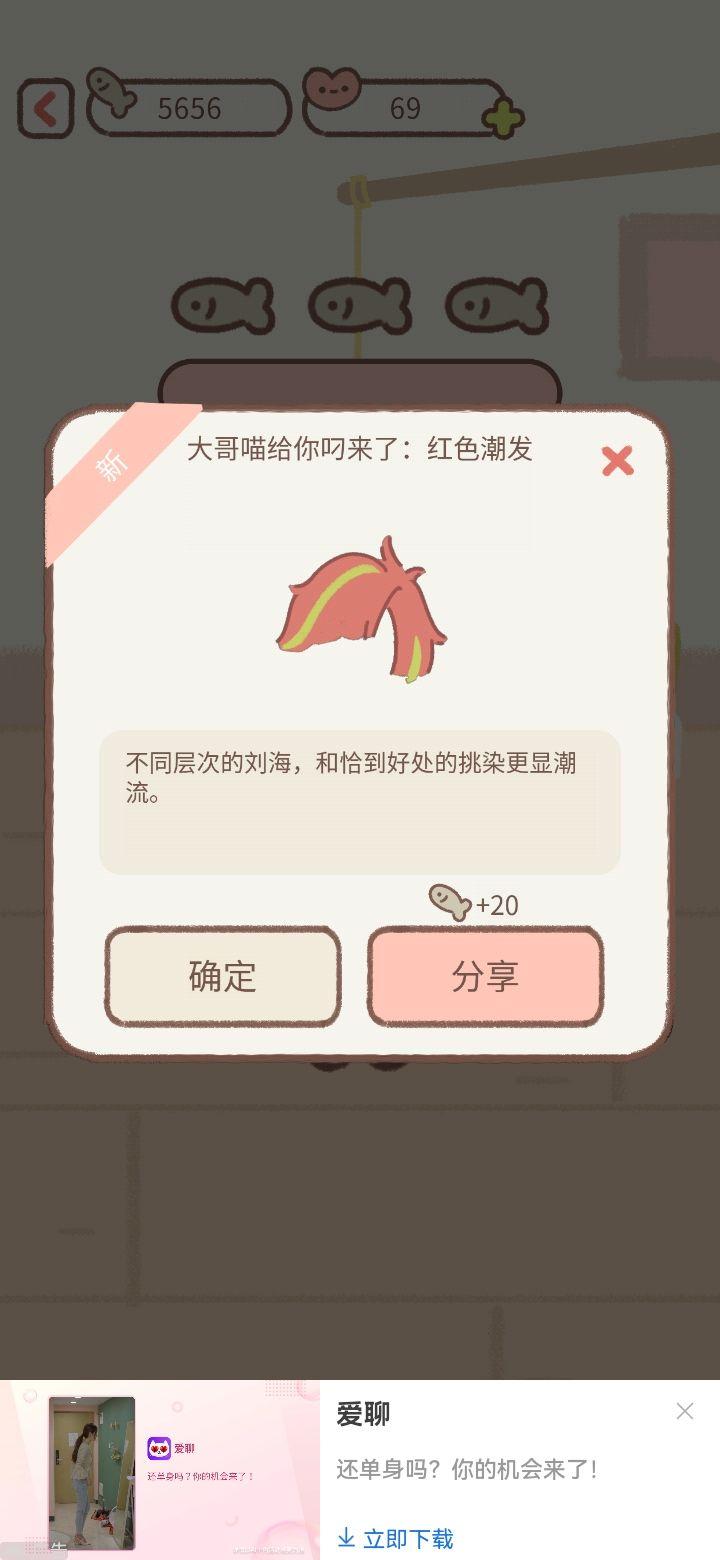Go back with the red arrow
This screenshot has height=1560, width=720.
tap(45, 108)
